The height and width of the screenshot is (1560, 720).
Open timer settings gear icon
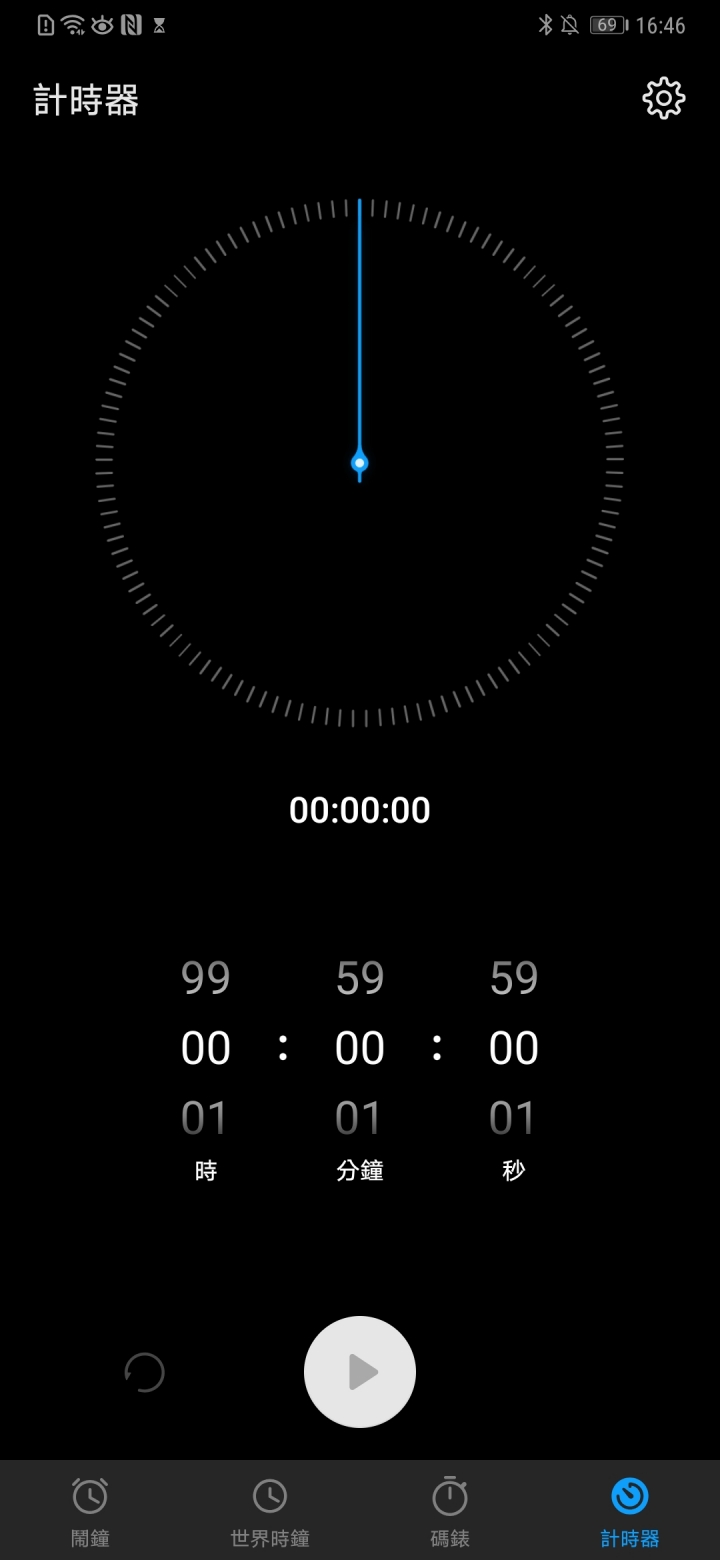click(663, 98)
